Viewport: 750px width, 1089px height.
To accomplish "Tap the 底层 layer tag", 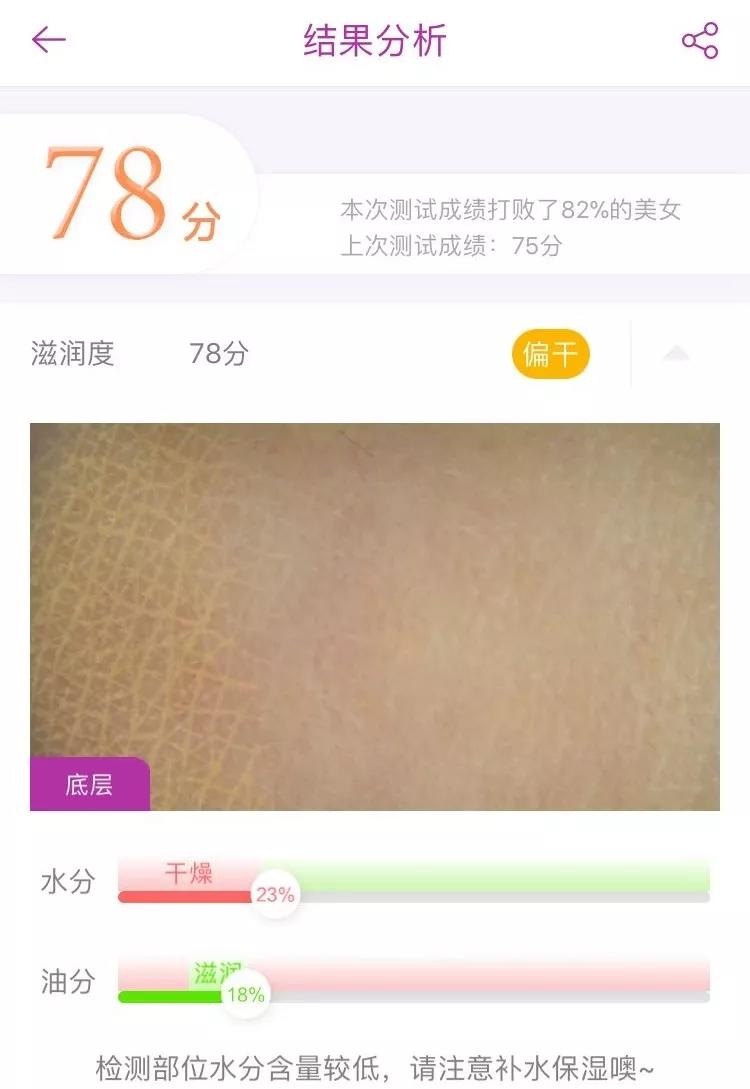I will 89,784.
